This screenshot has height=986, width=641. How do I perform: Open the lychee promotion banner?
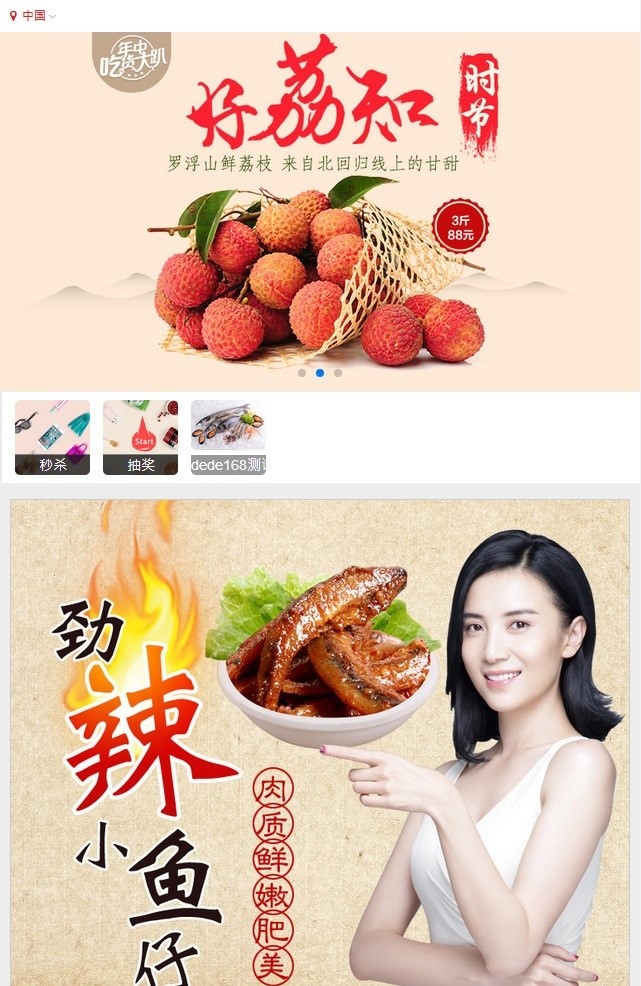click(320, 210)
